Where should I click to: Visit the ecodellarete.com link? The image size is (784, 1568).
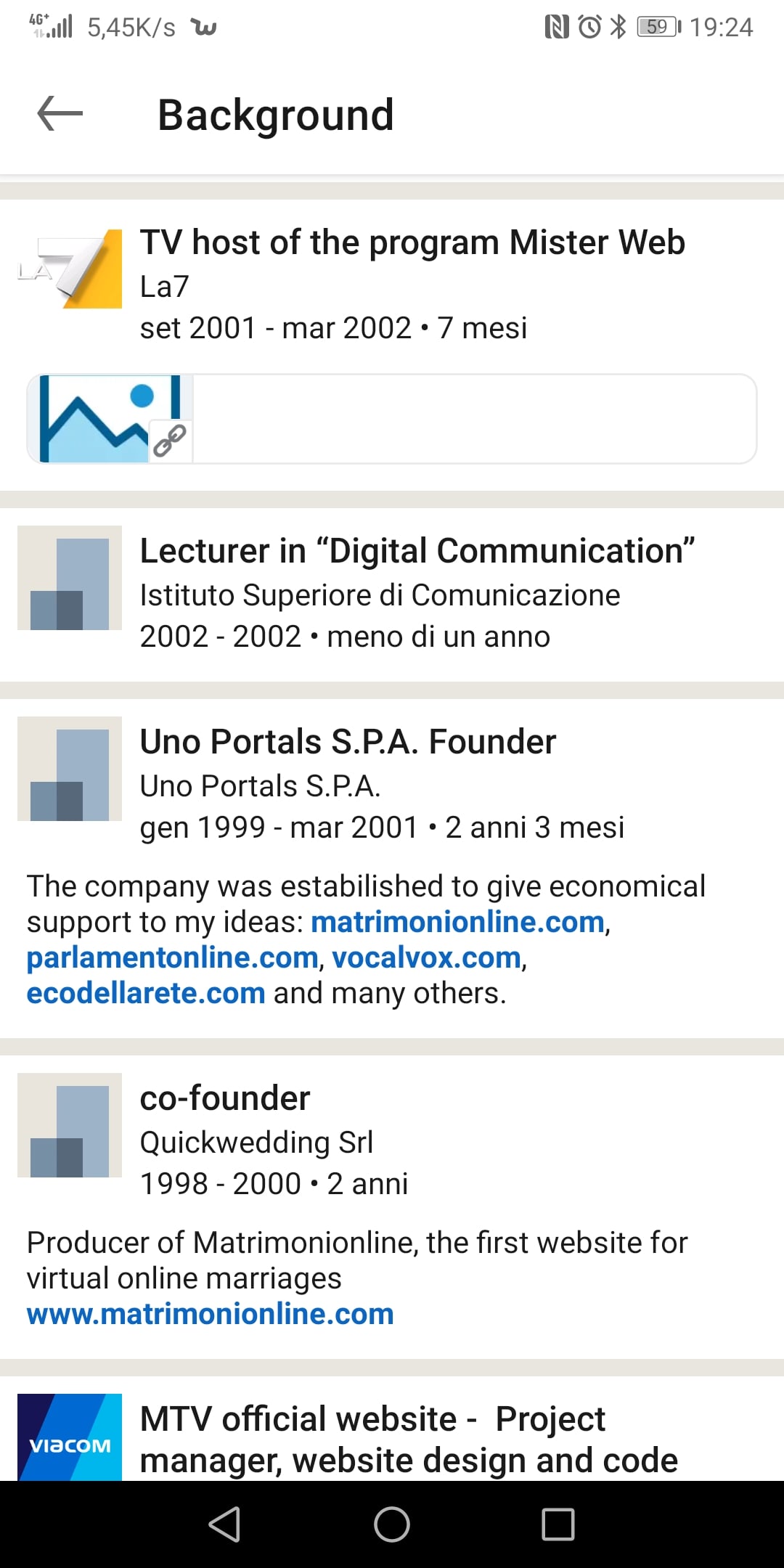click(x=146, y=993)
